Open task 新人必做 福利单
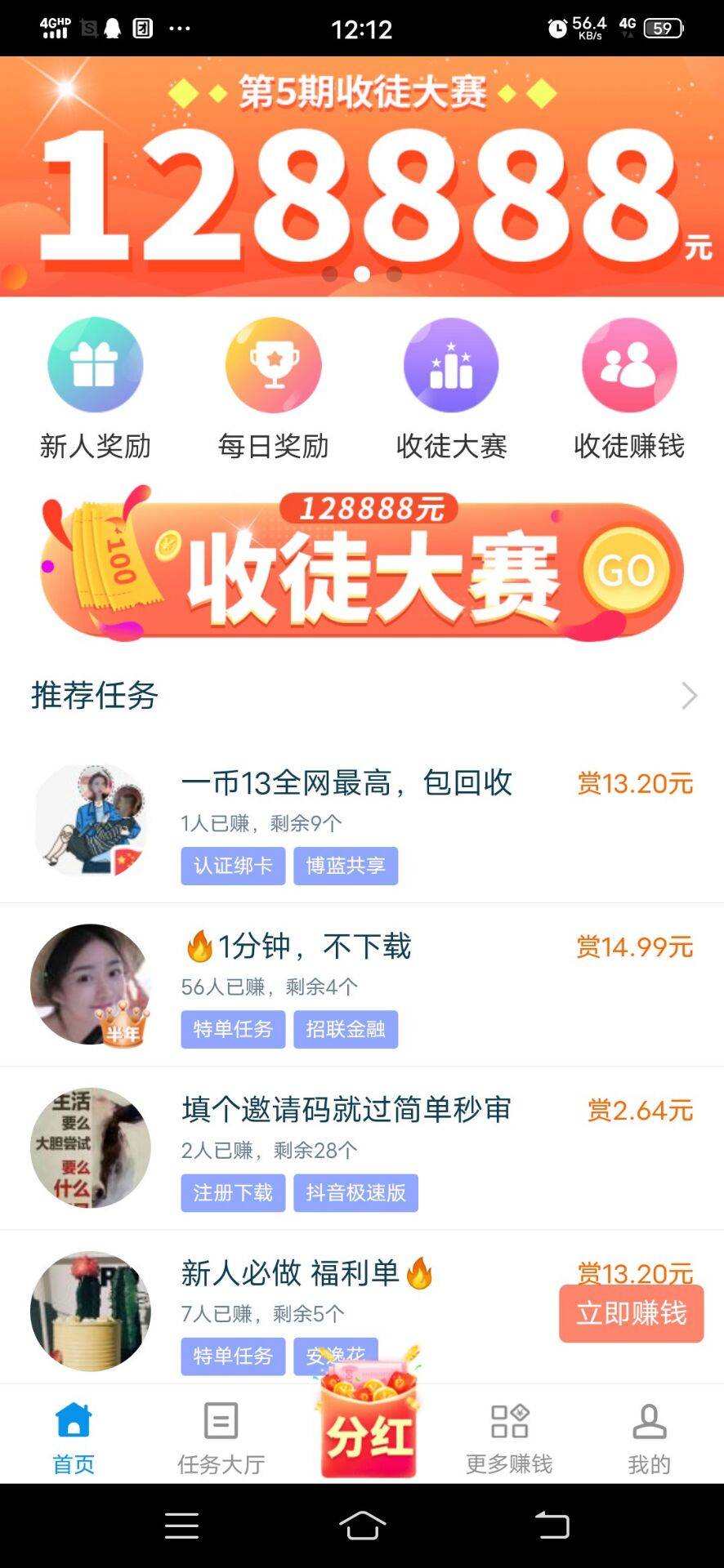This screenshot has width=724, height=1568. pos(290,1273)
